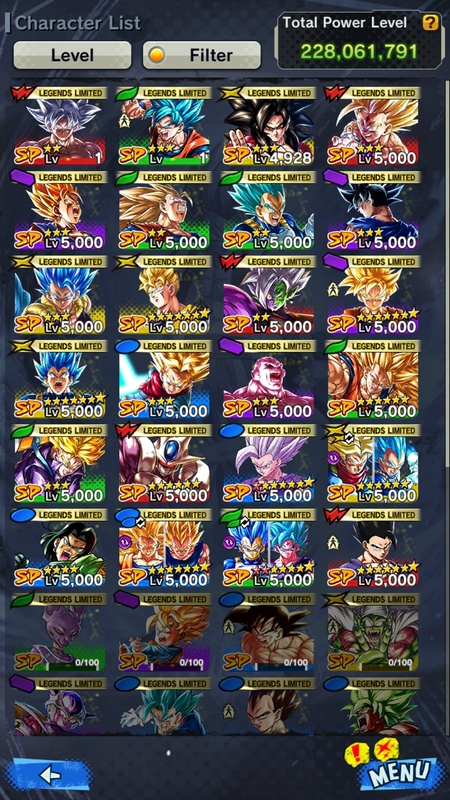Open the locked Frieza card in bottom row
Viewport: 450px width, 800px height.
tap(59, 707)
